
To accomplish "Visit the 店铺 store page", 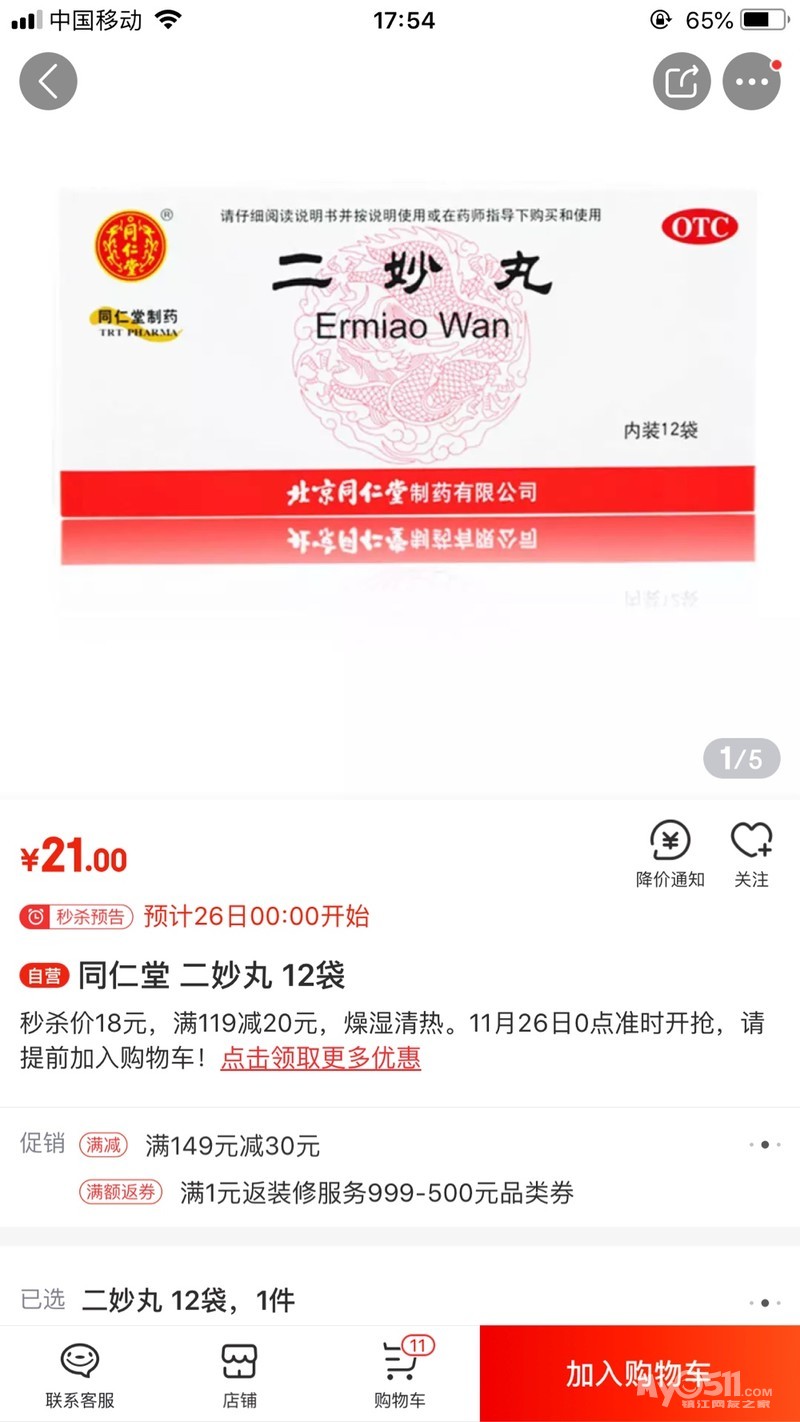I will [x=240, y=1376].
